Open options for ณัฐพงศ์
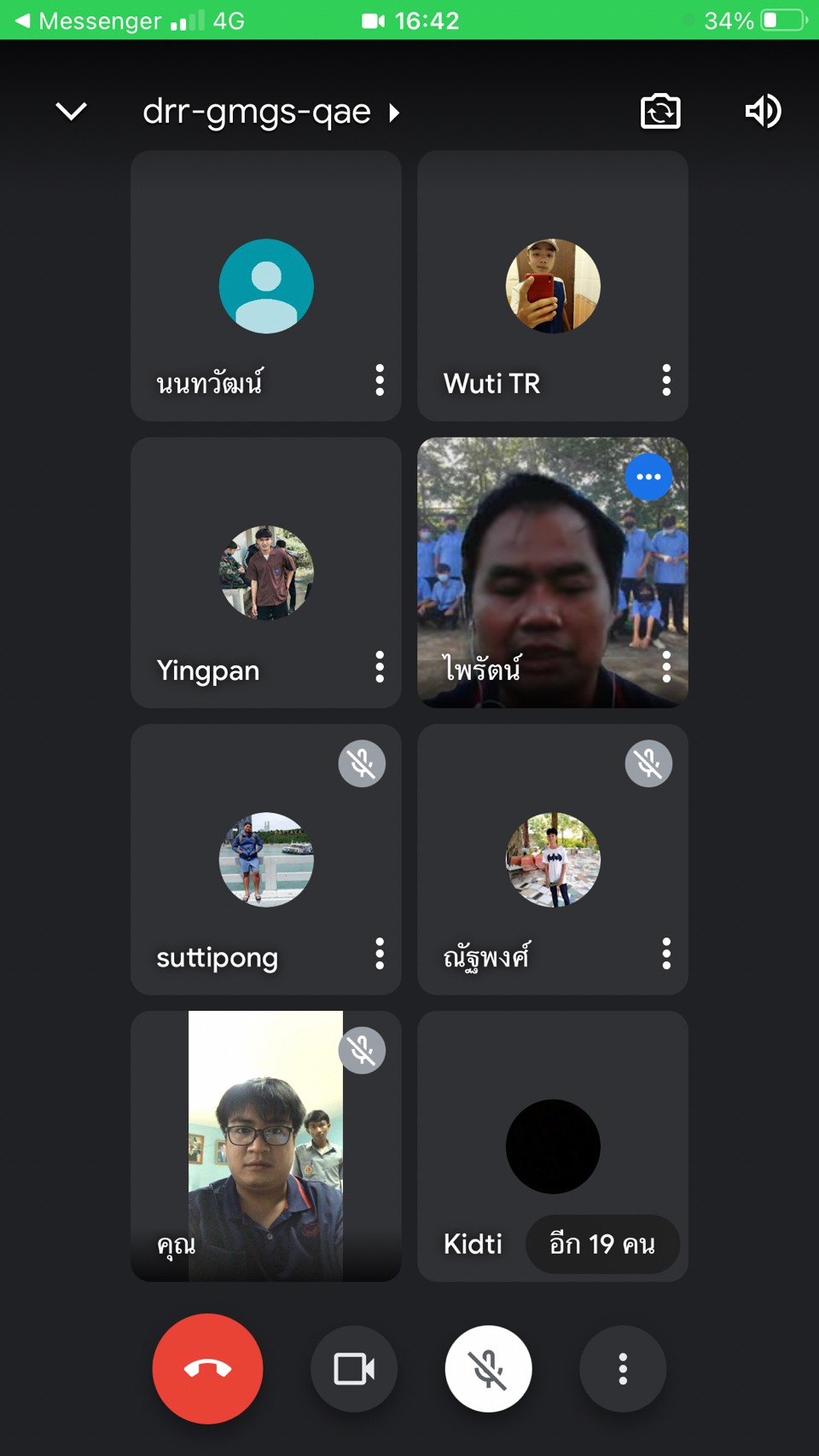The height and width of the screenshot is (1456, 819). click(666, 954)
